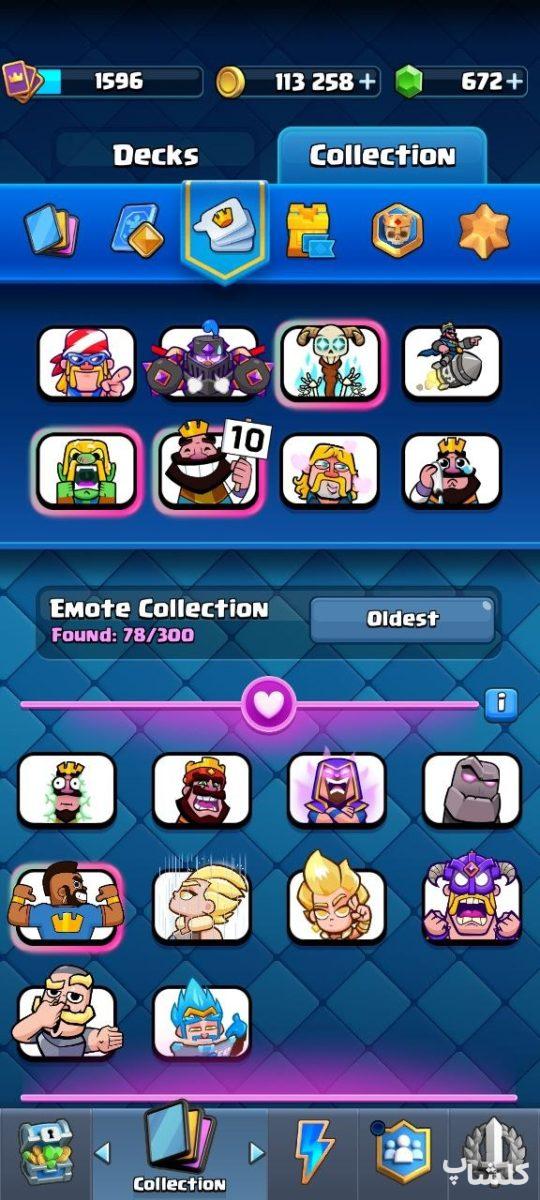Open the cards collection icon tab
Screen dimensions: 540x1200
[52, 230]
